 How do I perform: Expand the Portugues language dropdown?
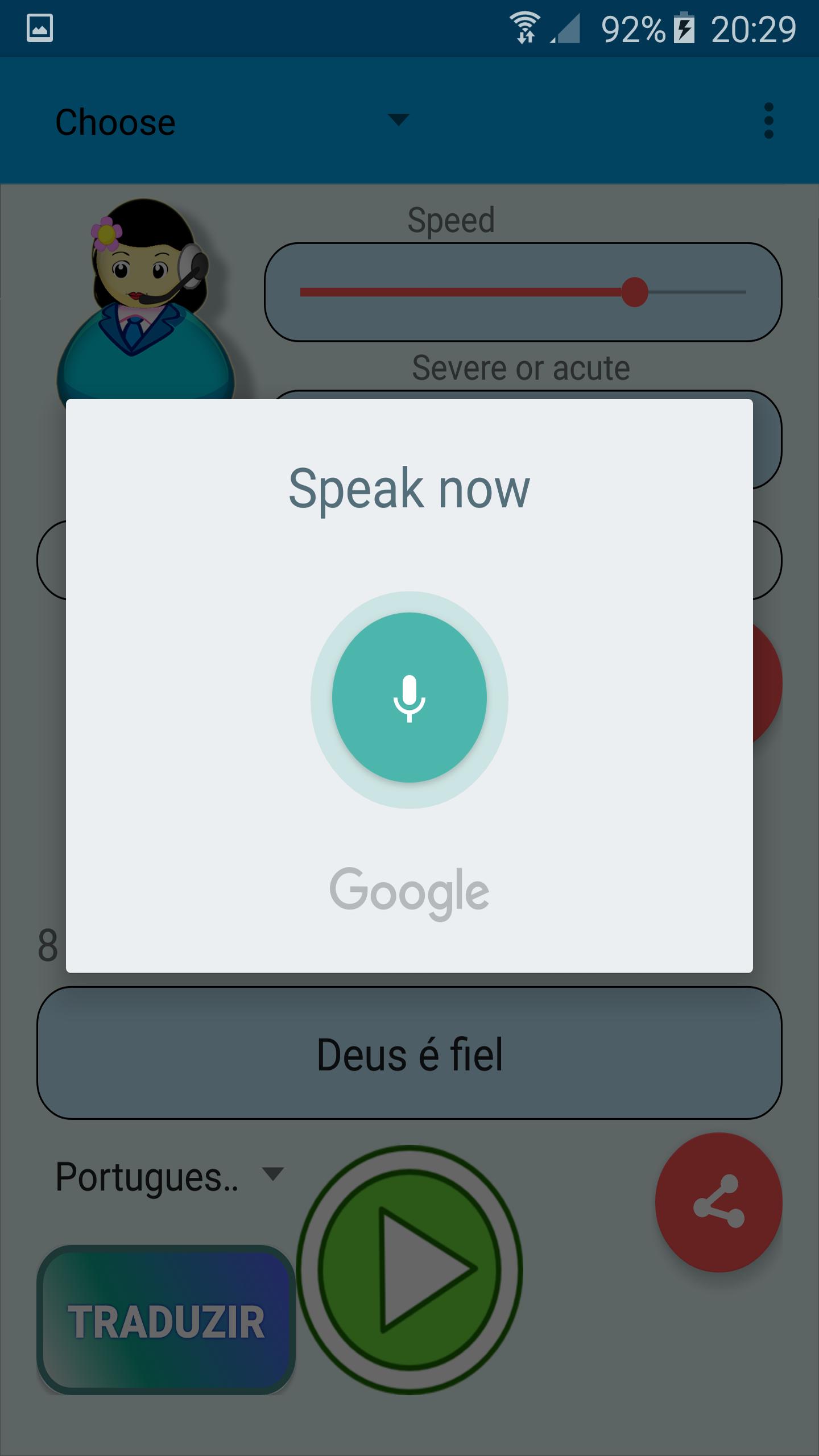click(168, 1176)
